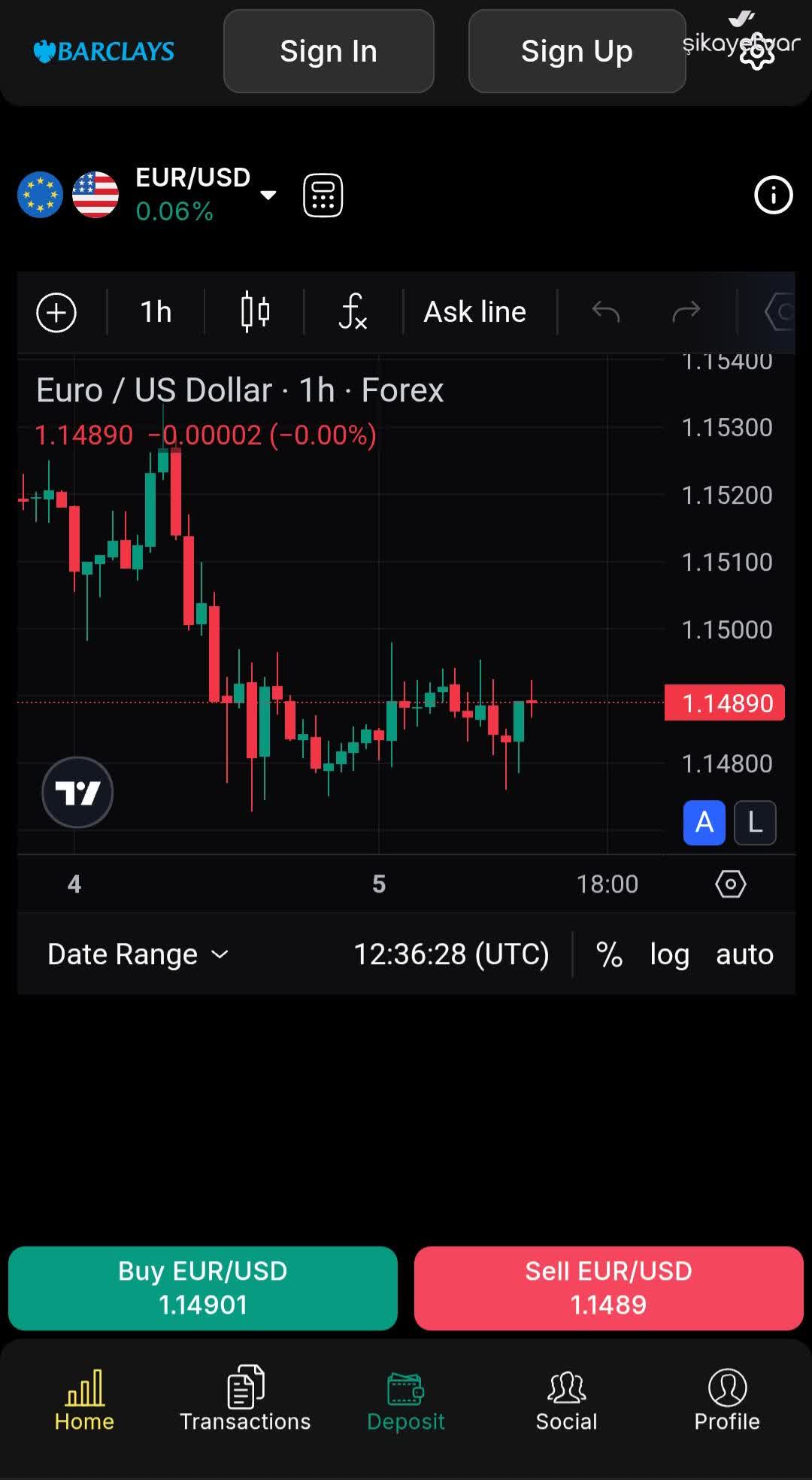Enable the log scale

(669, 954)
